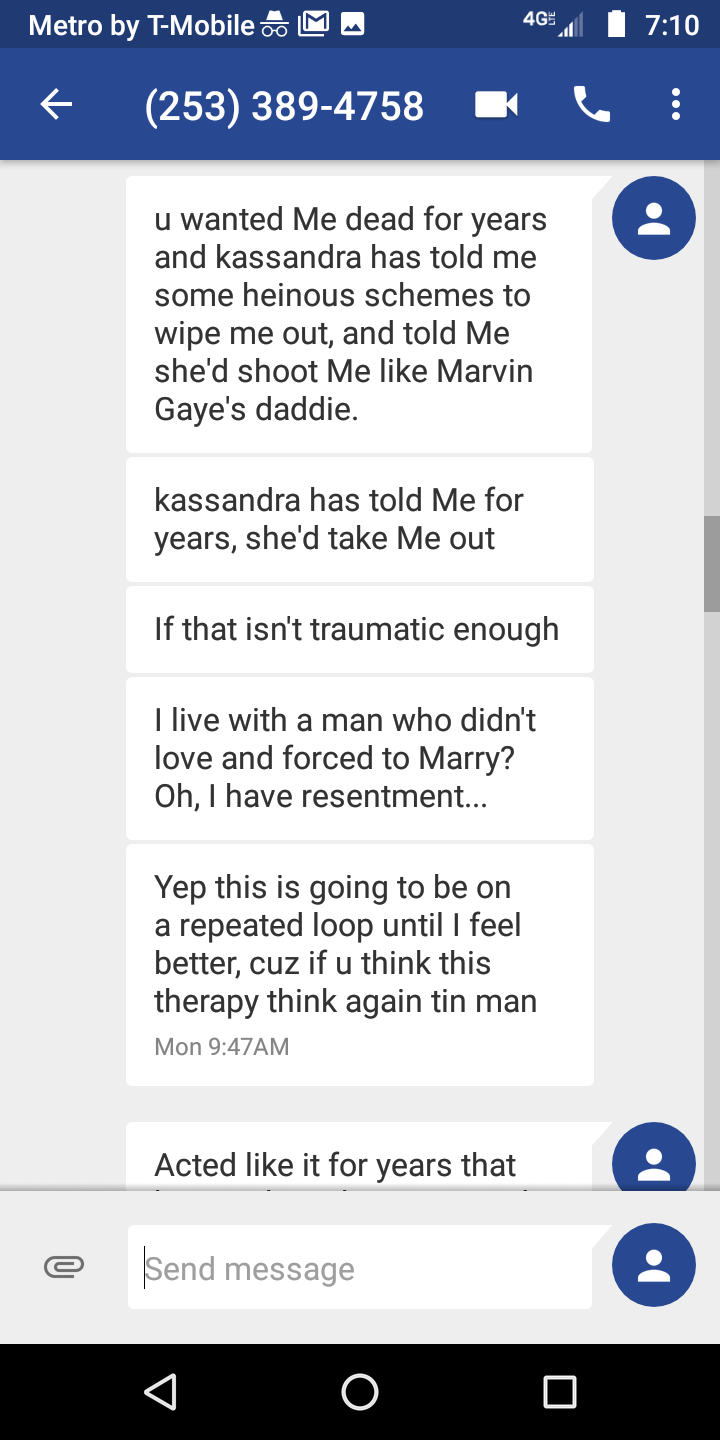Screen dimensions: 720x1440
Task: Focus the Send message text field
Action: (x=360, y=1268)
